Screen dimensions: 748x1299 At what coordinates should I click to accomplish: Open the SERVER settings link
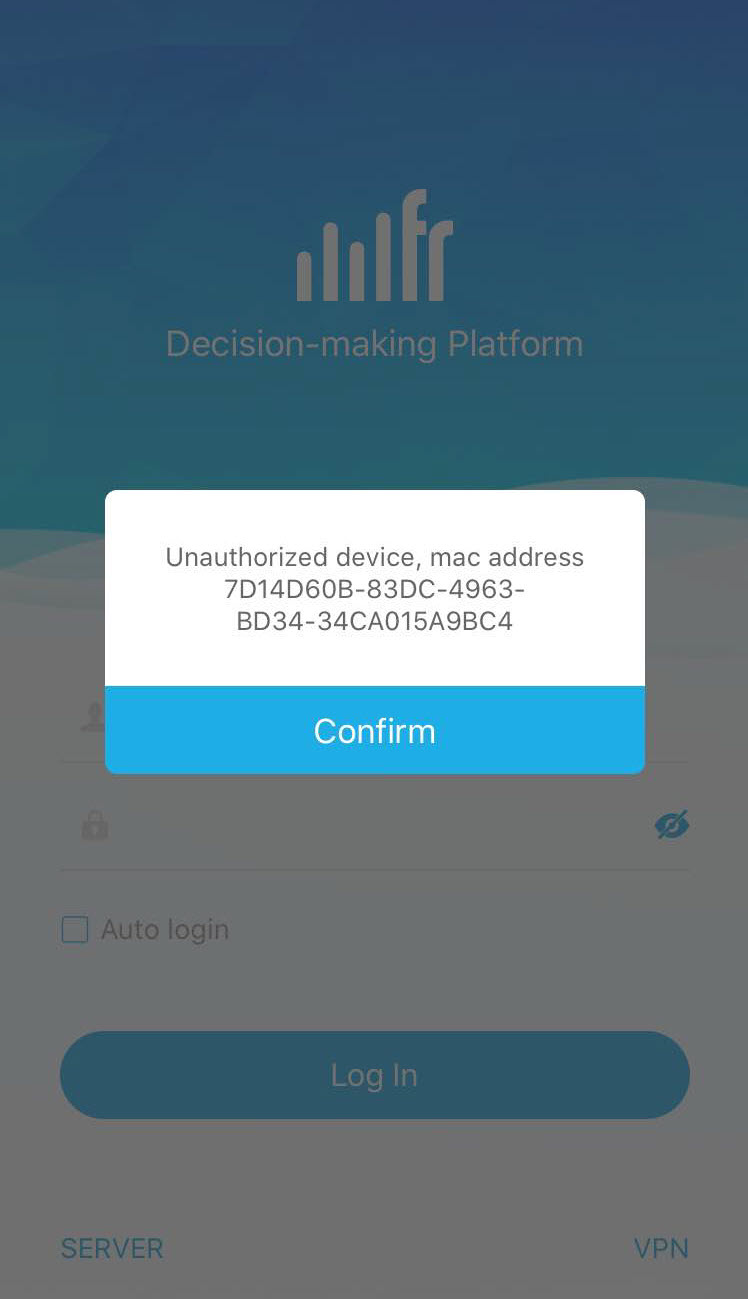click(x=112, y=1248)
